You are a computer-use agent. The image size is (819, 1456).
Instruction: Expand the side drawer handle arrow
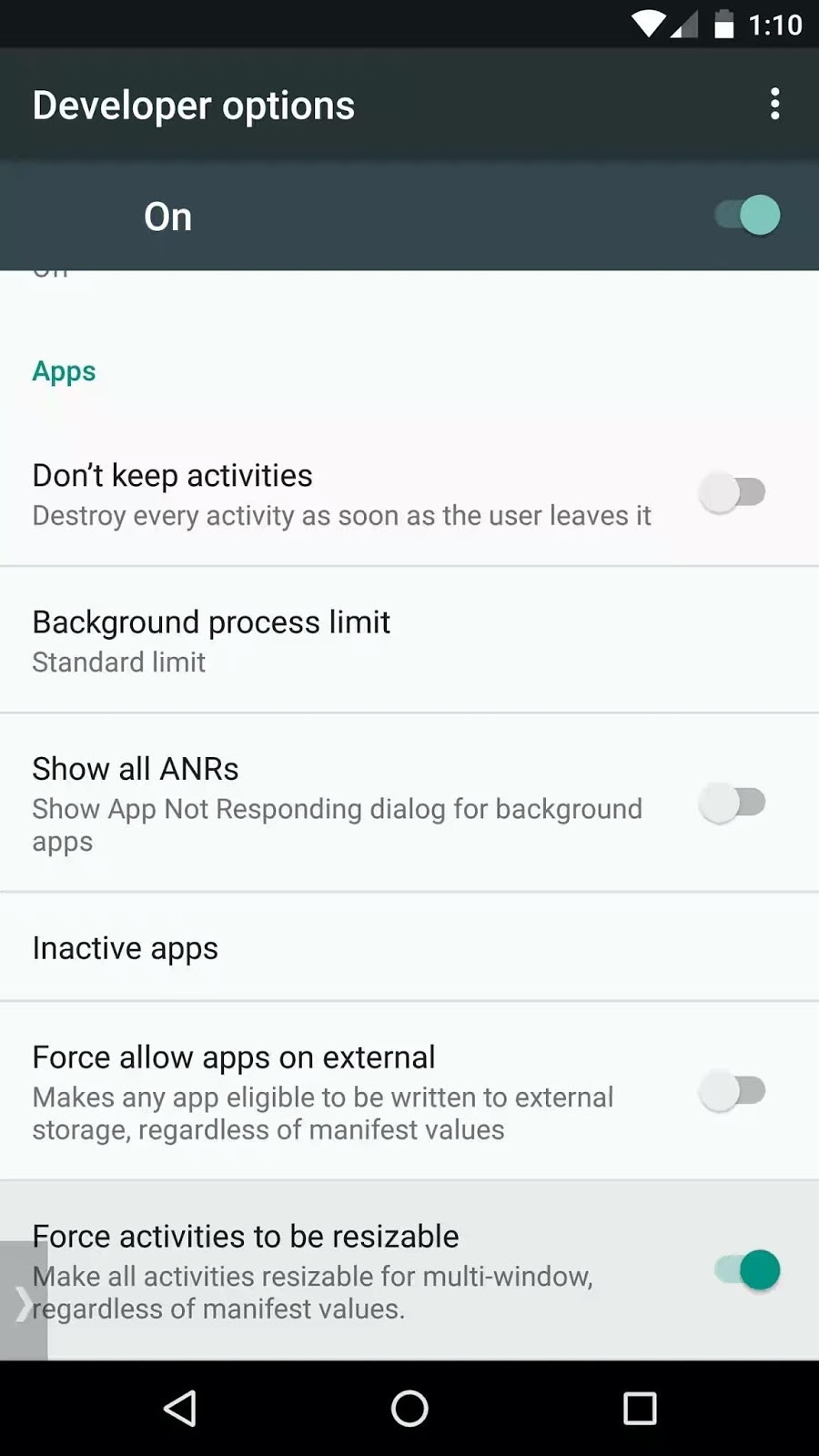click(25, 1303)
